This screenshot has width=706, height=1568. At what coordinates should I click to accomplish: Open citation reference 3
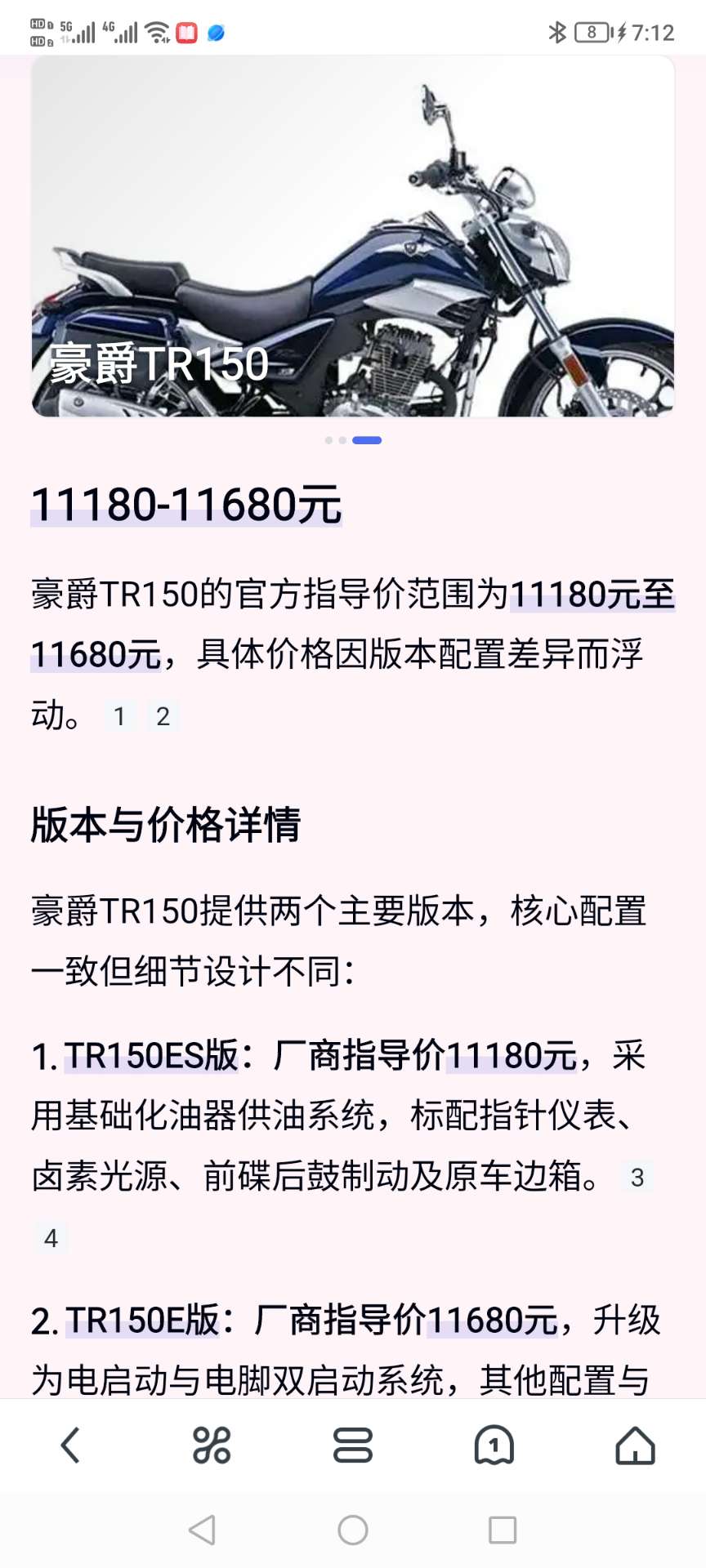coord(637,1177)
